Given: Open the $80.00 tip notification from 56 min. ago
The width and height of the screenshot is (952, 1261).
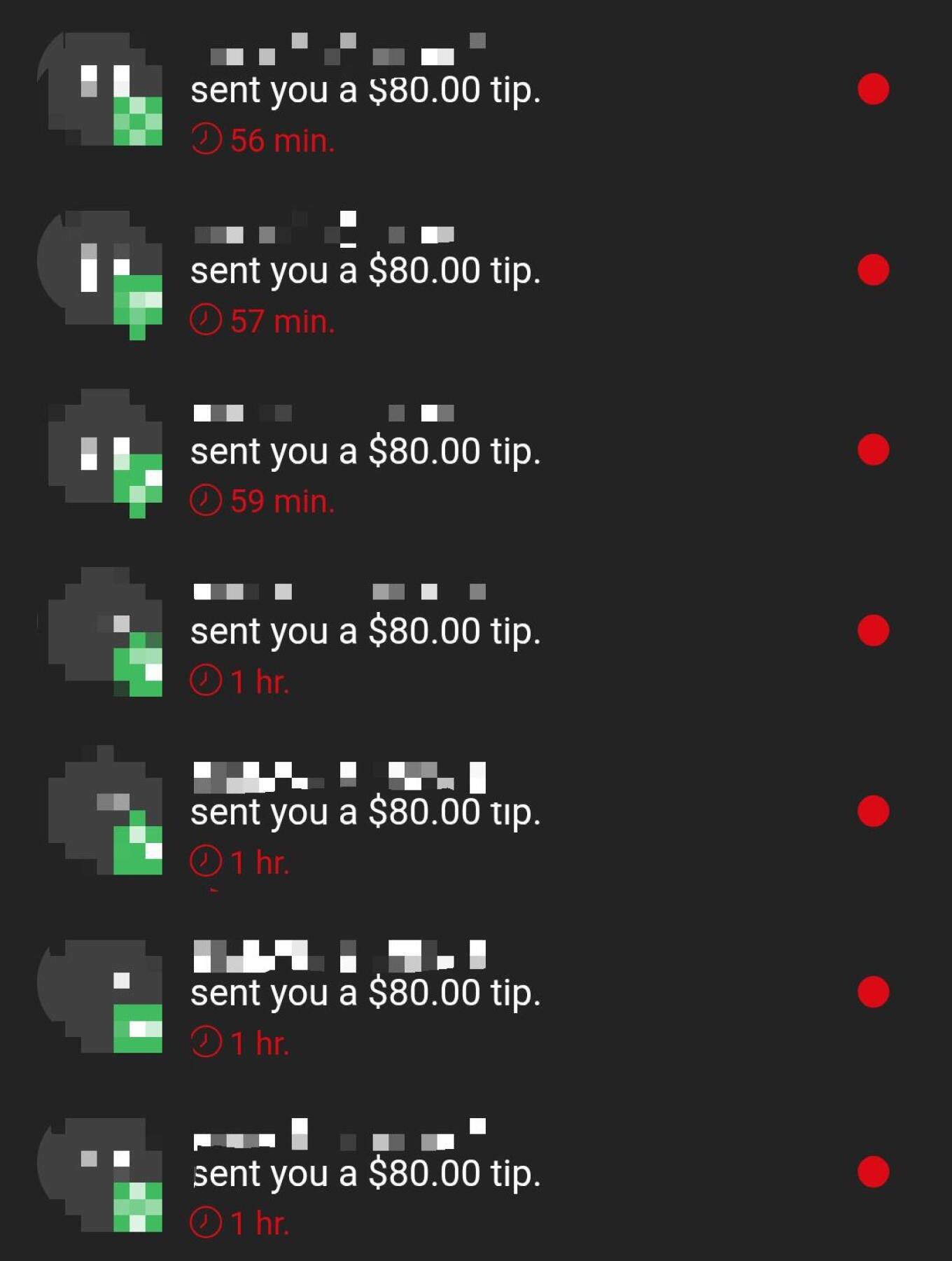Looking at the screenshot, I should pyautogui.click(x=365, y=90).
